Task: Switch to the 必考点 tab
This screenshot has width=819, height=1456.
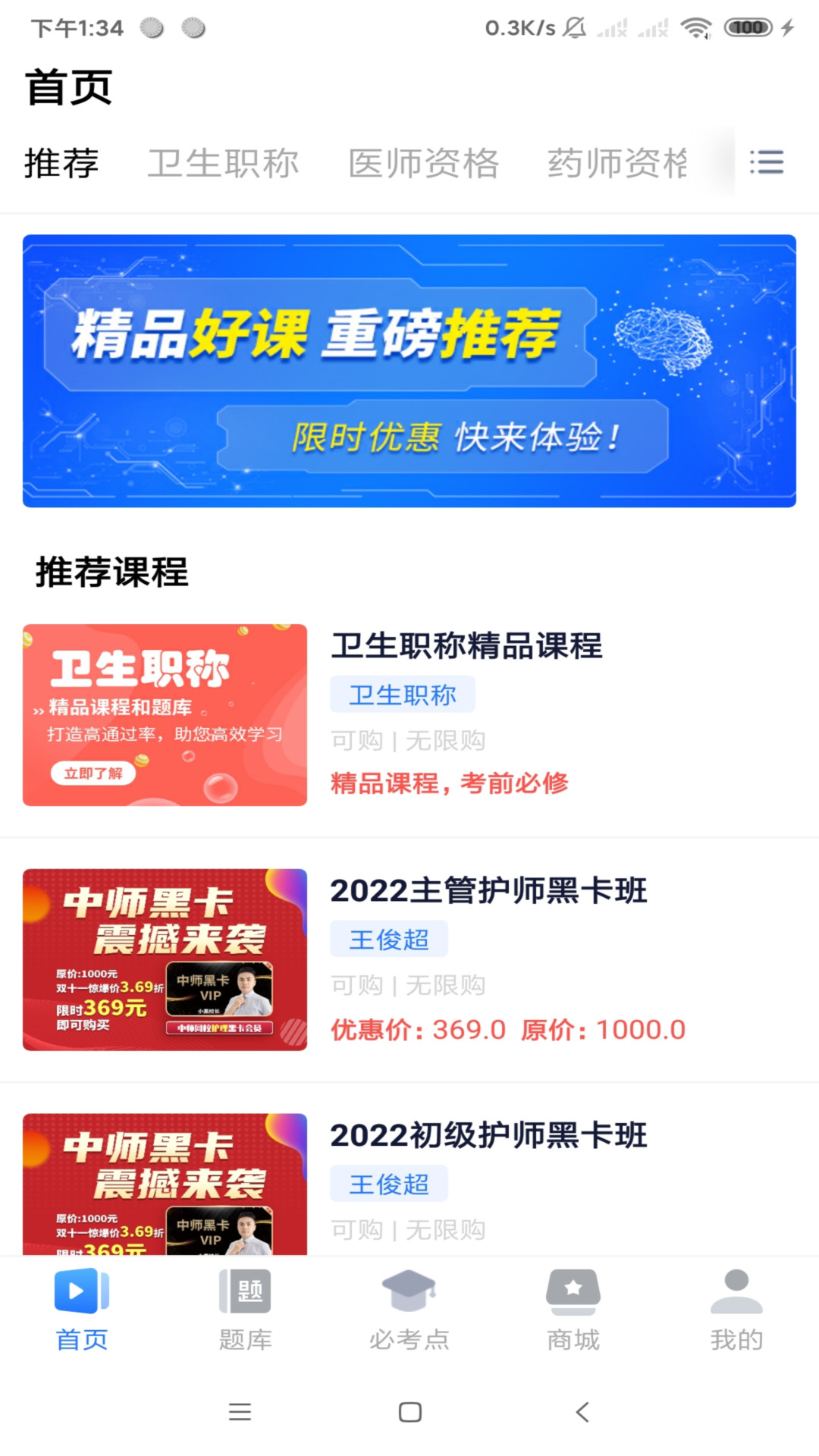Action: tap(409, 1310)
